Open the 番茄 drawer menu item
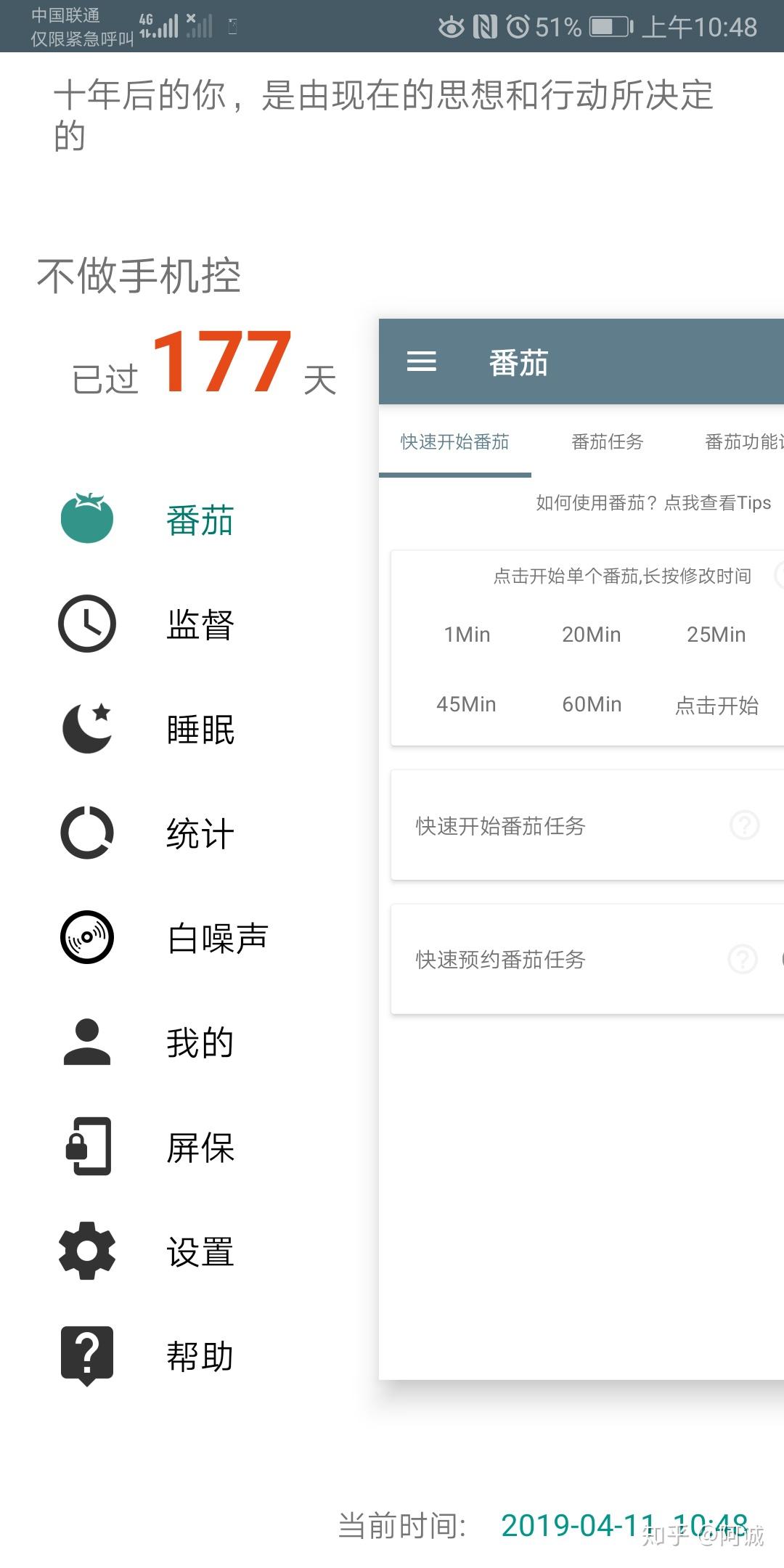Viewport: 784px width, 1568px height. coord(199,520)
